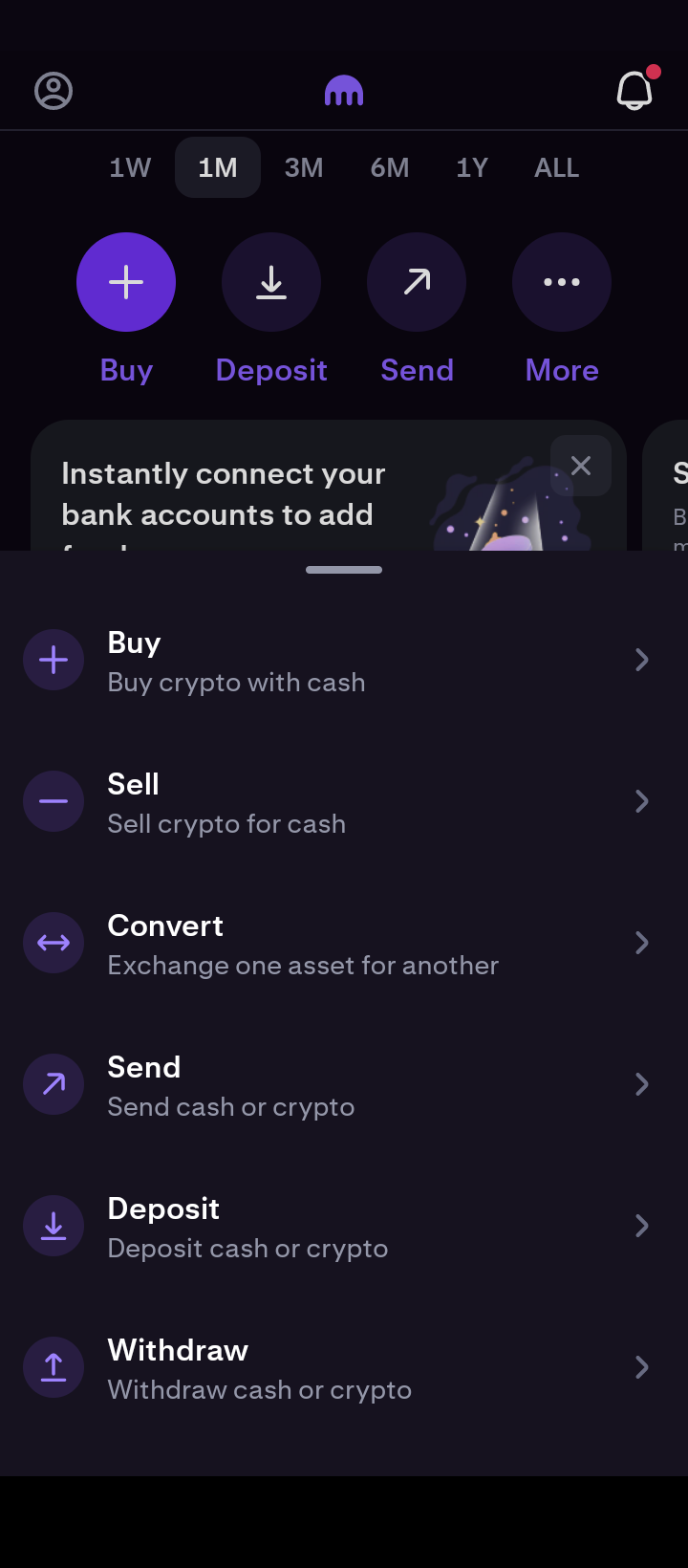688x1568 pixels.
Task: Open the account profile icon
Action: point(54,91)
